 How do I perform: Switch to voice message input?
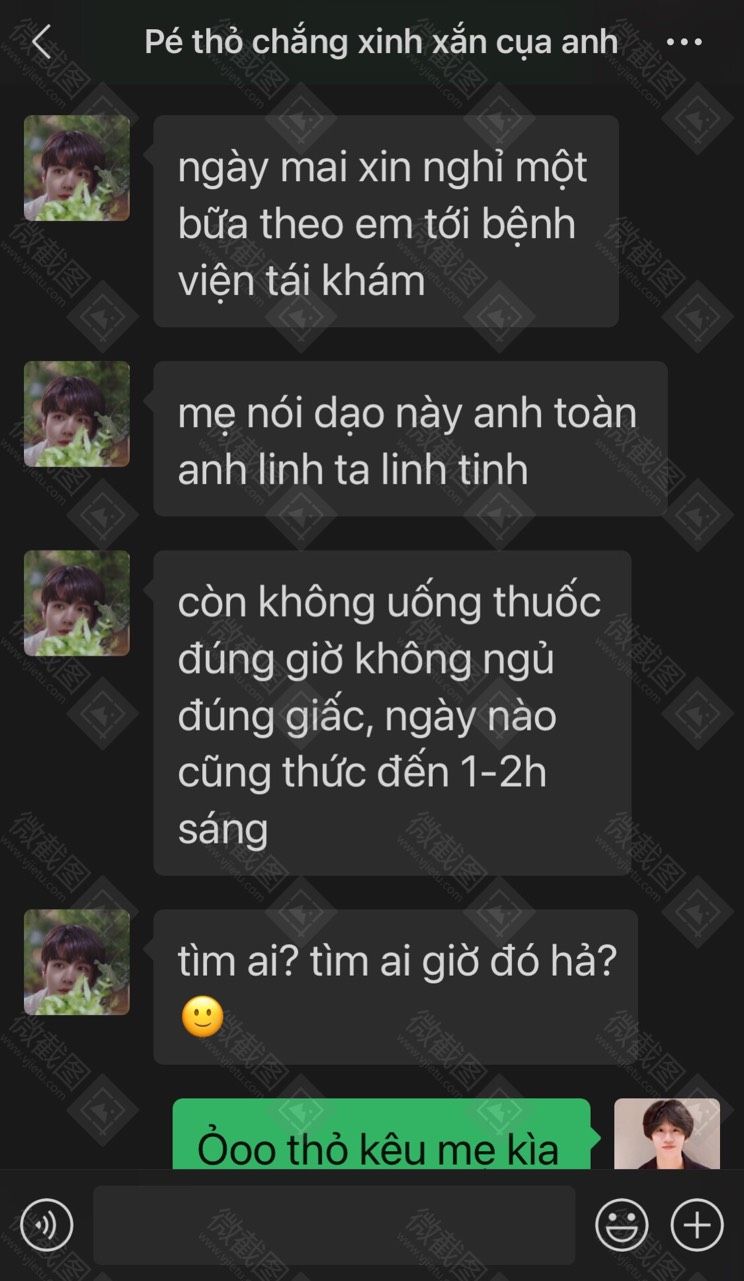(46, 1224)
